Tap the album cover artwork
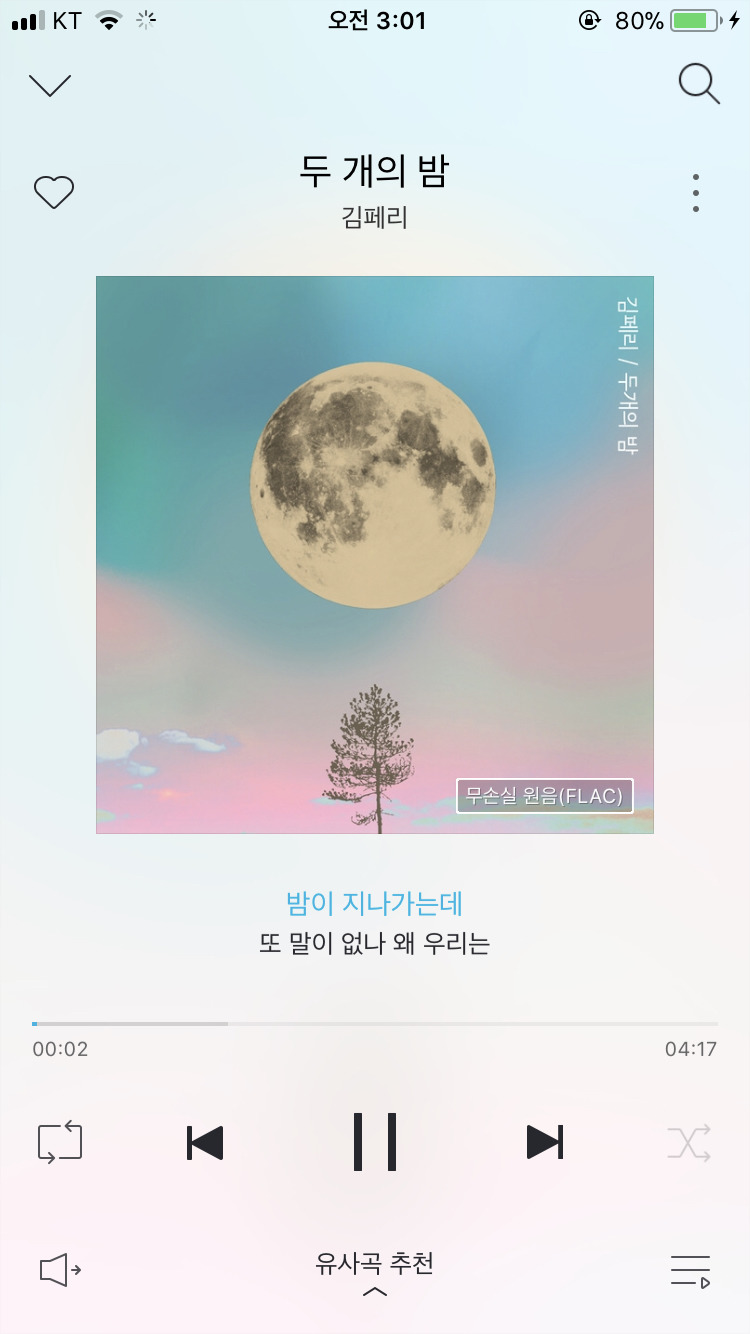This screenshot has height=1334, width=750. (375, 555)
